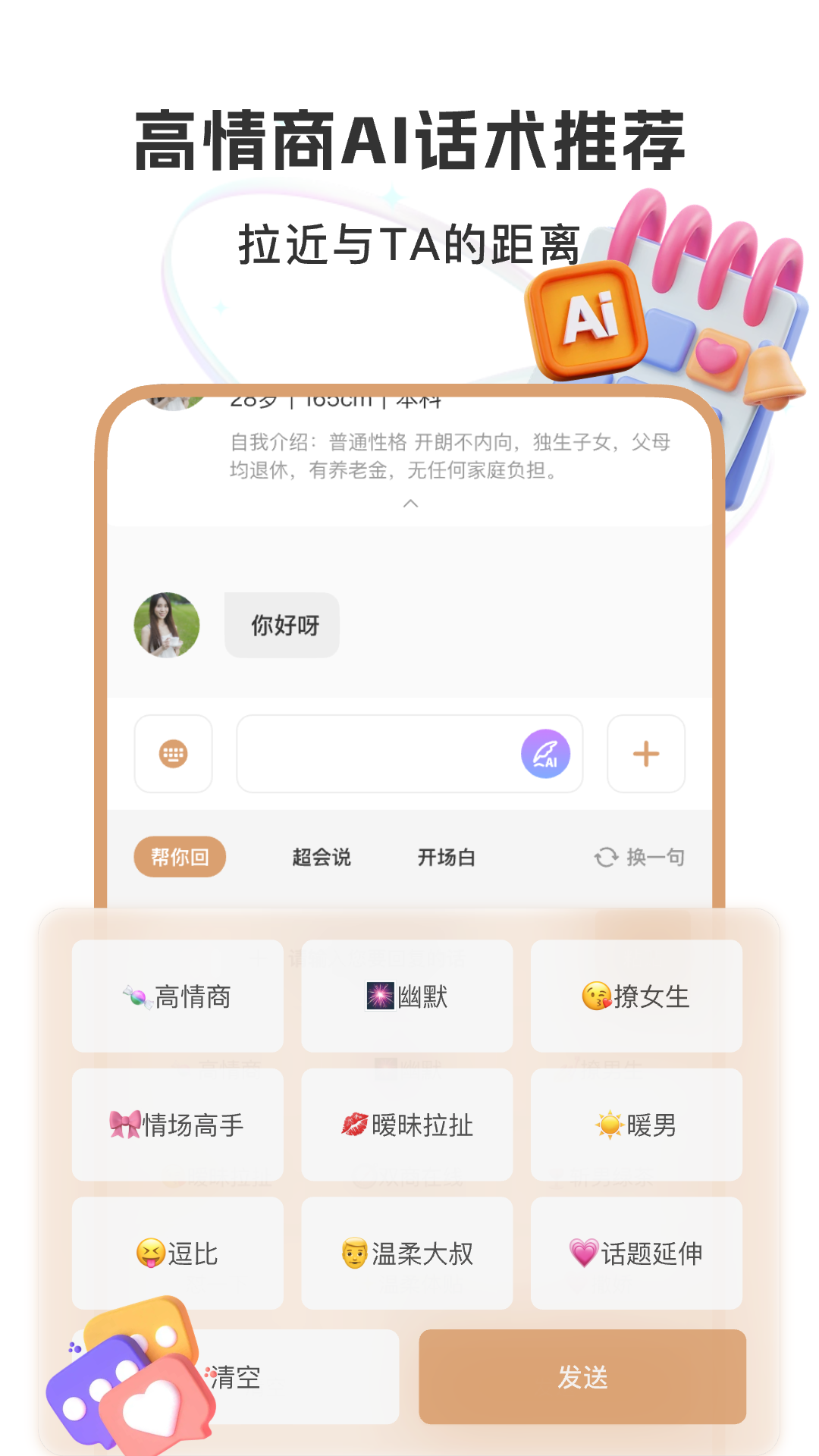Image resolution: width=819 pixels, height=1456 pixels.
Task: Choose the 暧昧拉扯 style
Action: tap(406, 1125)
